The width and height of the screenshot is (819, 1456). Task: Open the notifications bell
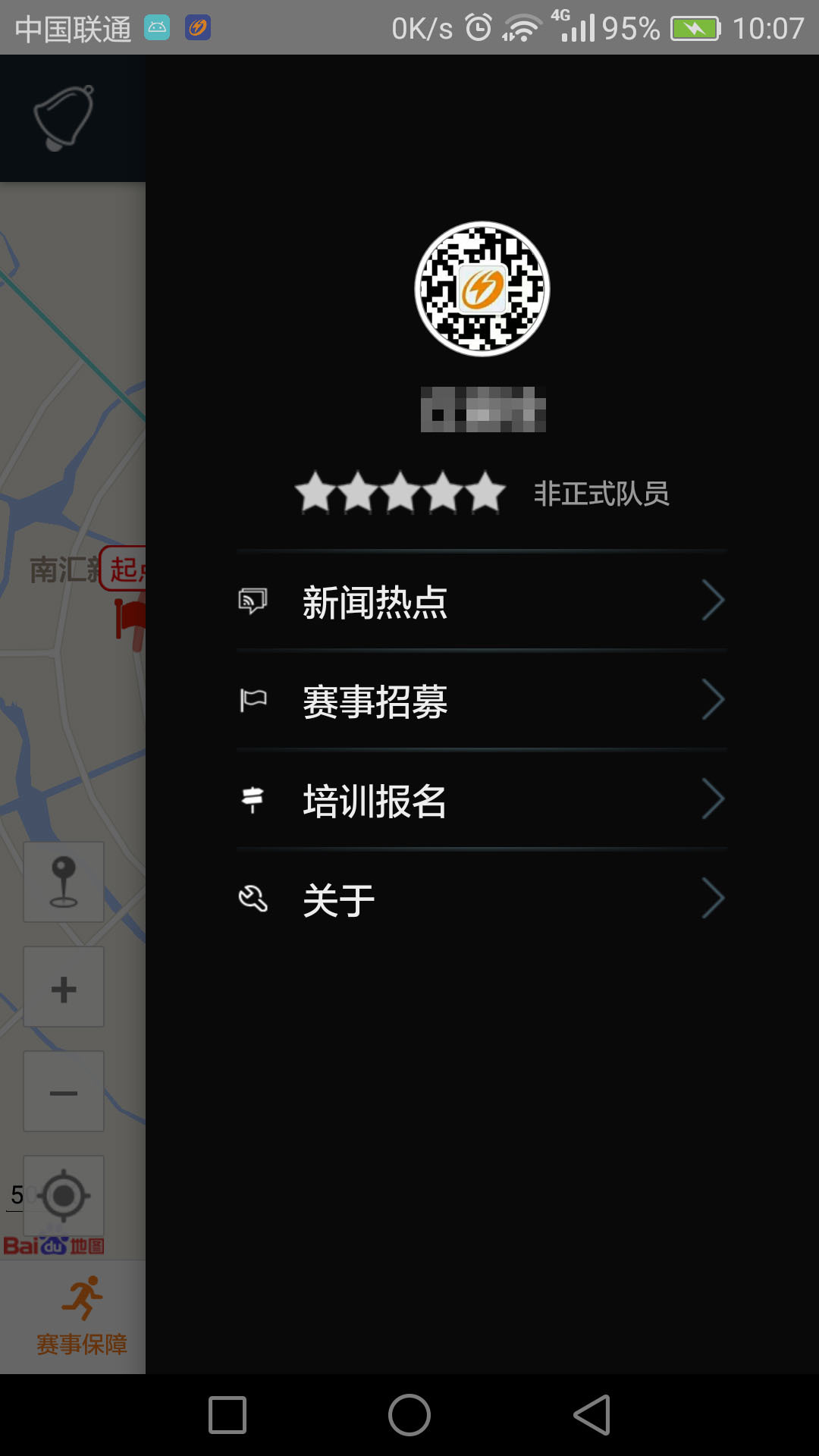click(x=64, y=118)
